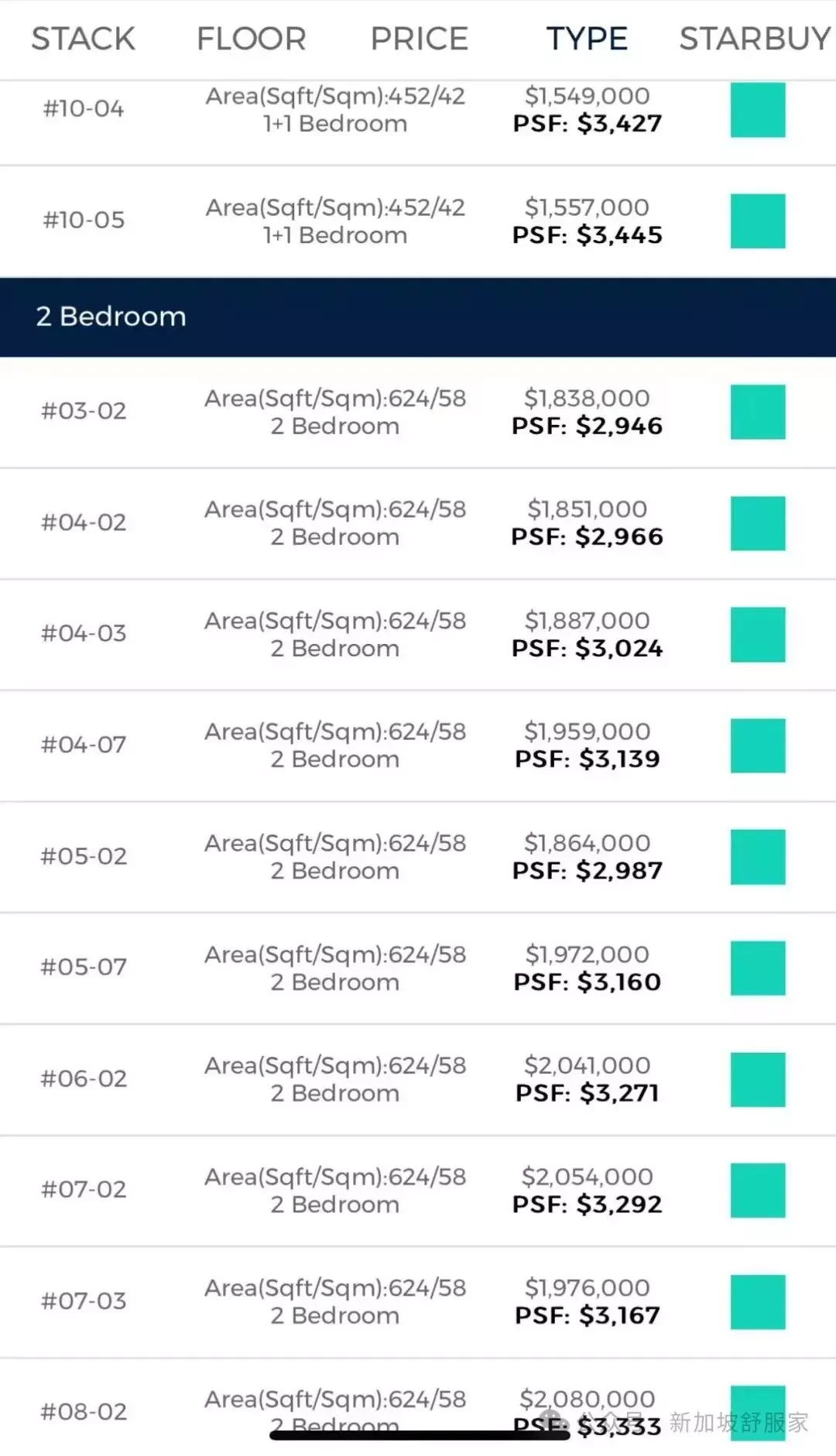Viewport: 836px width, 1456px height.
Task: Select unit #04-03 at $1,887,000
Action: point(418,635)
